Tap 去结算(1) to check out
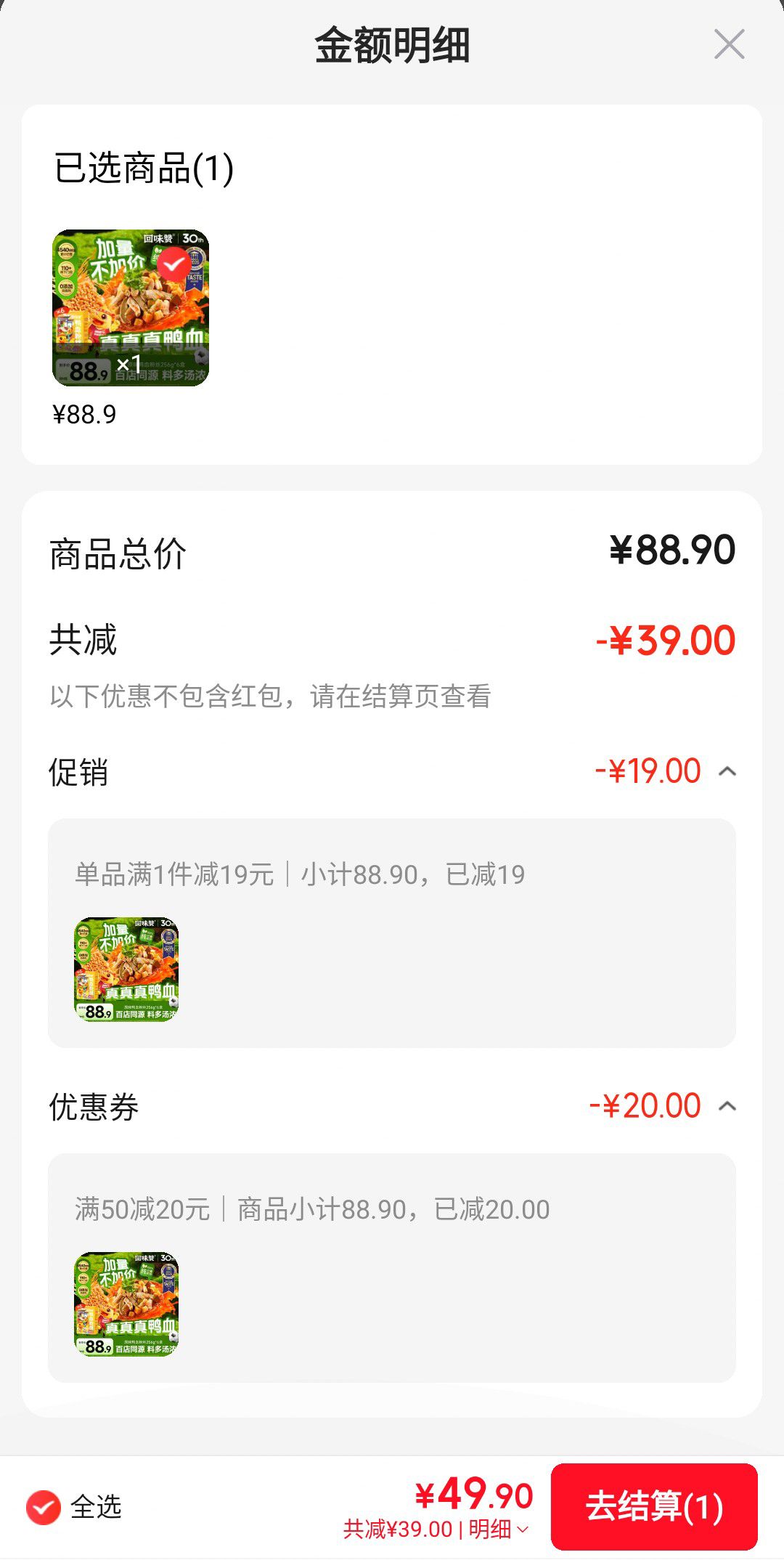This screenshot has height=1560, width=784. (x=654, y=1506)
